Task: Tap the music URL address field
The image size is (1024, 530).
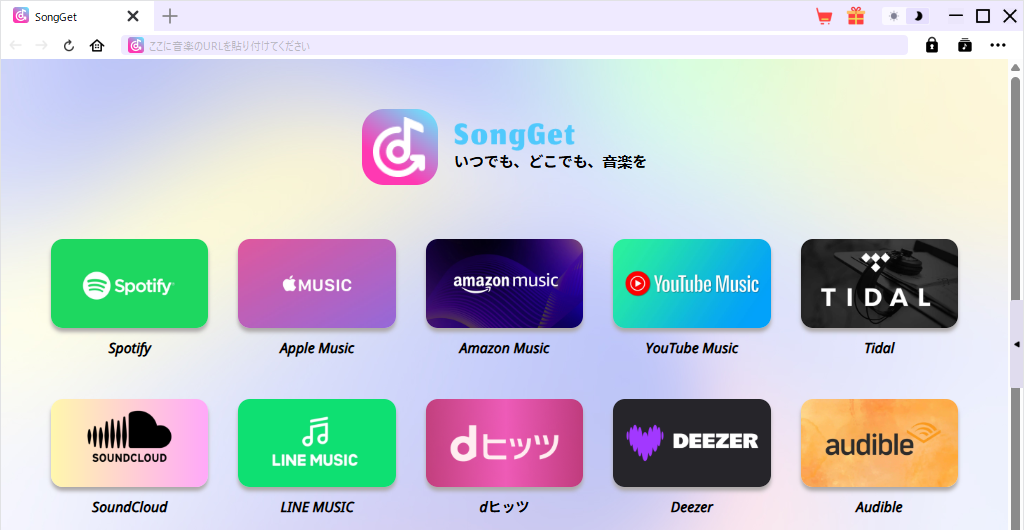Action: click(x=520, y=45)
